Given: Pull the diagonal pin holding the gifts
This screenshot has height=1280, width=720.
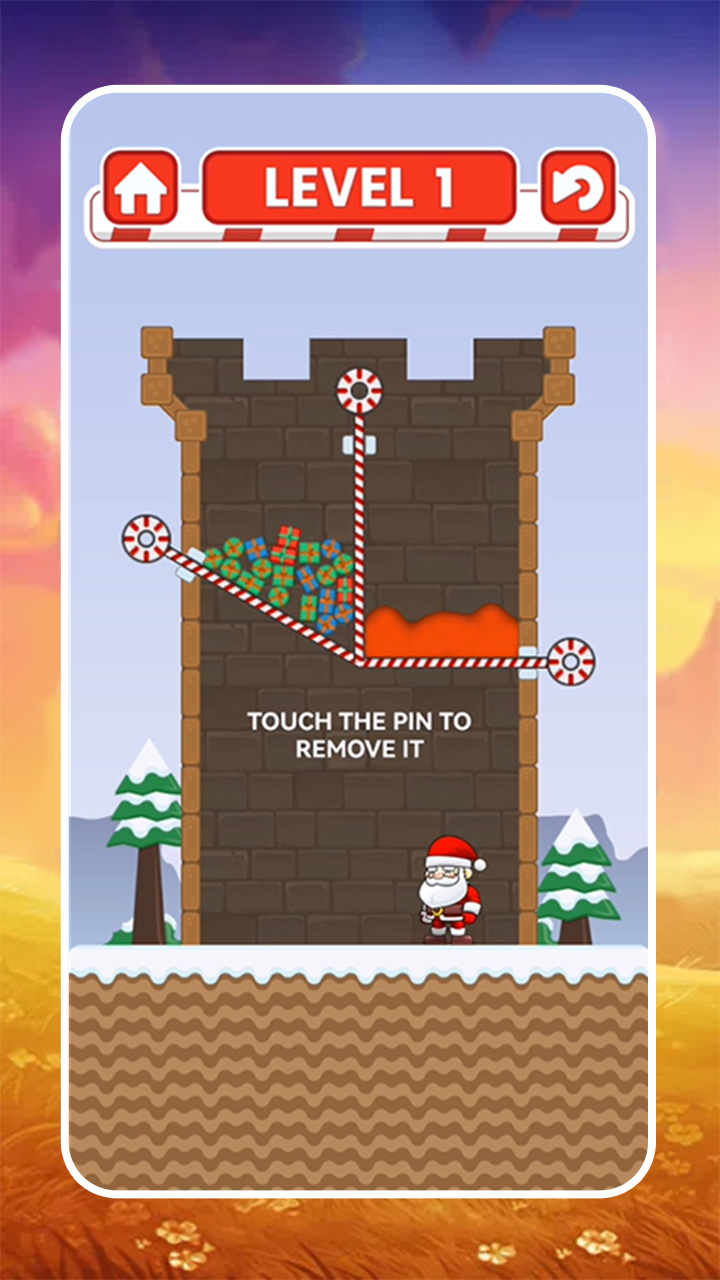Looking at the screenshot, I should coord(146,538).
